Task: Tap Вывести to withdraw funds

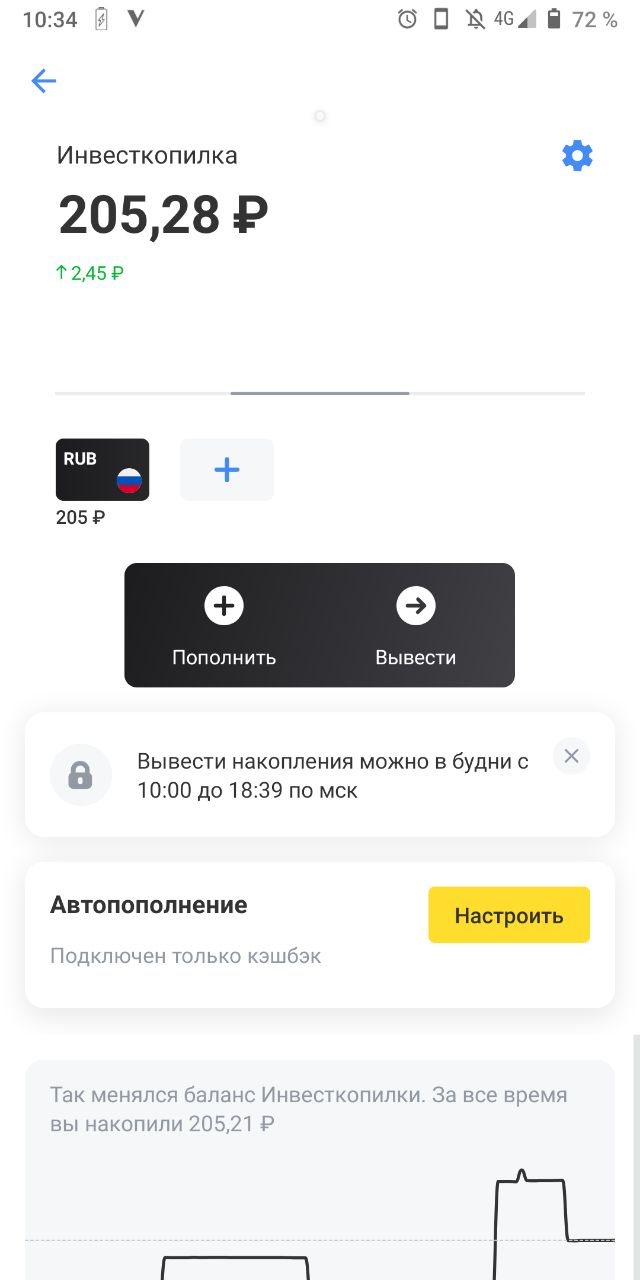Action: coord(415,627)
